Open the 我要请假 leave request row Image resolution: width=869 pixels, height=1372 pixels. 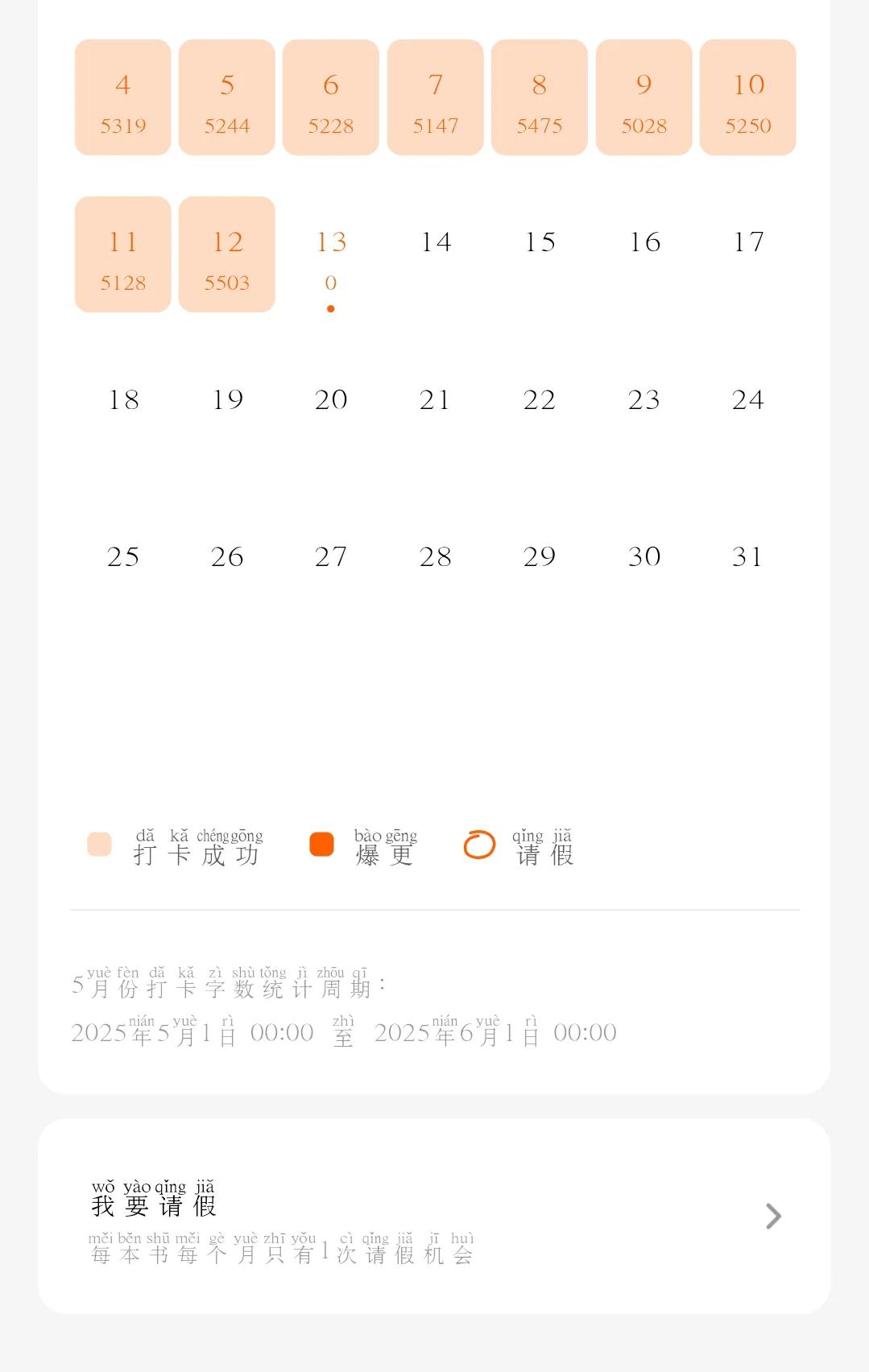433,1216
